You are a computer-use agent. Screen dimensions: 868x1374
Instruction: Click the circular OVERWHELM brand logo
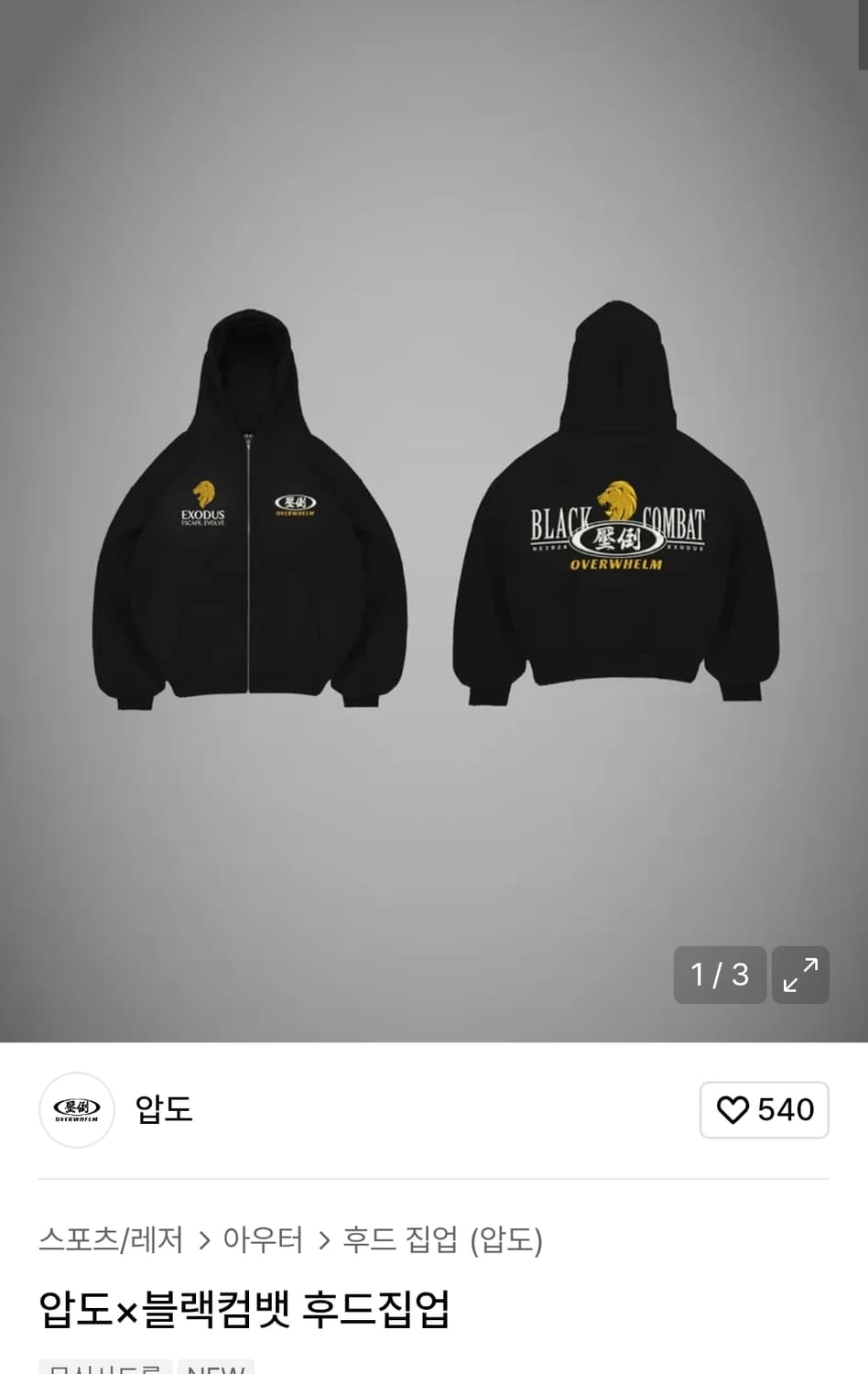[76, 1109]
